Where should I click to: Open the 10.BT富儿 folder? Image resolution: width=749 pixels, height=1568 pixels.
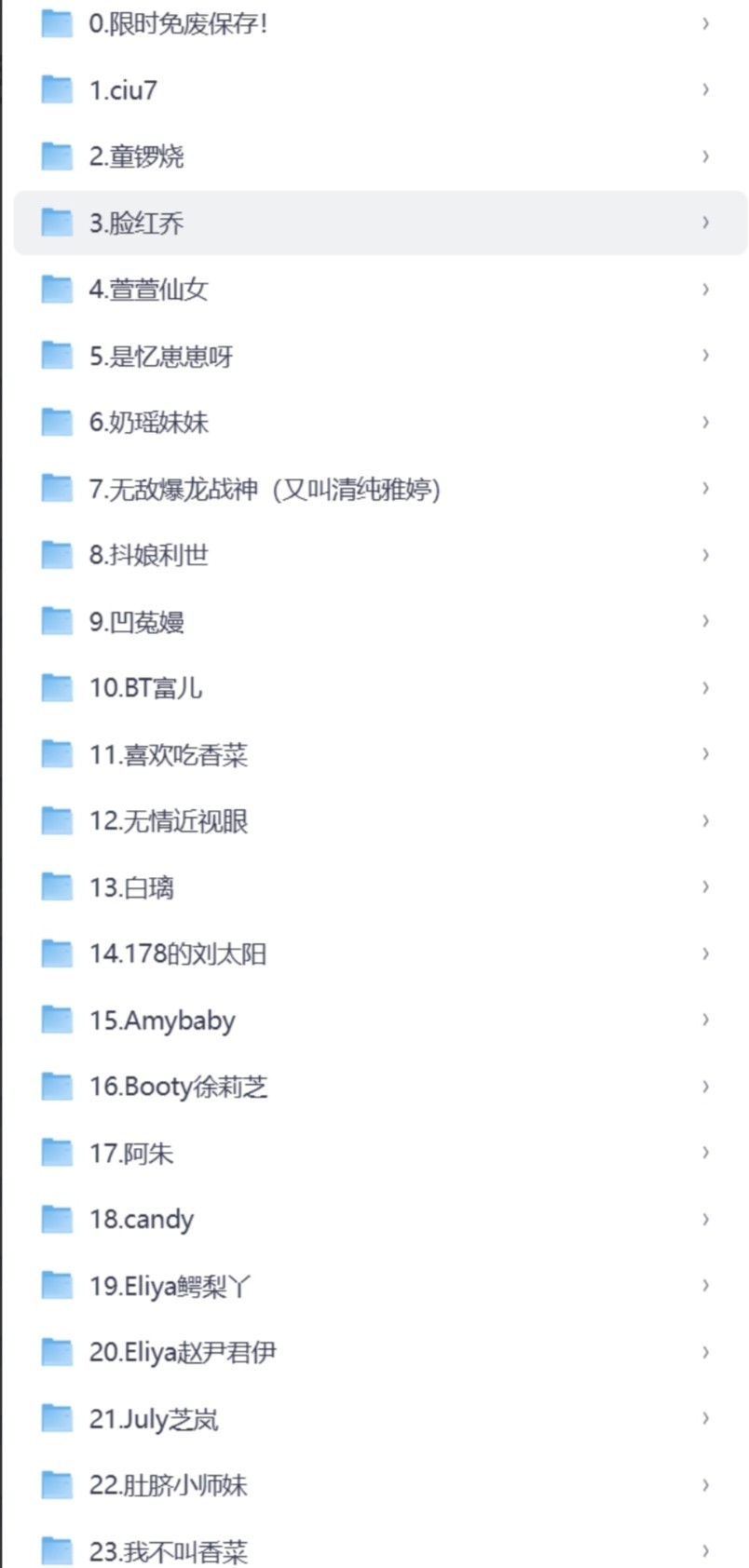point(145,688)
